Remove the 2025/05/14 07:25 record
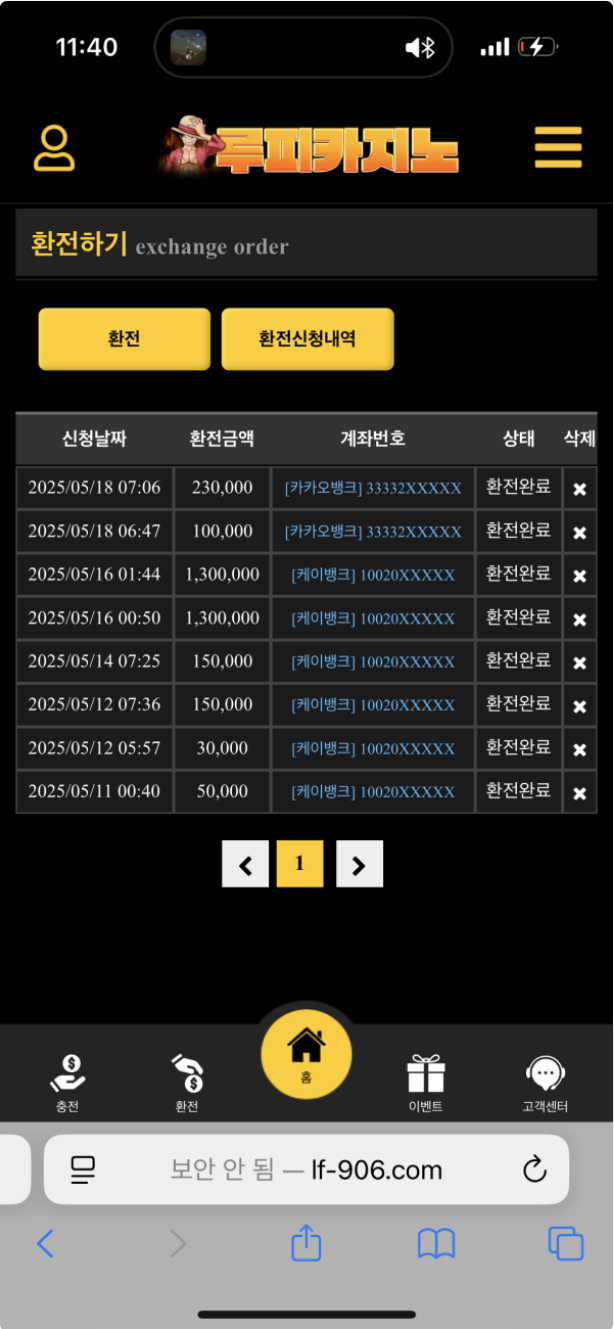 pyautogui.click(x=579, y=663)
